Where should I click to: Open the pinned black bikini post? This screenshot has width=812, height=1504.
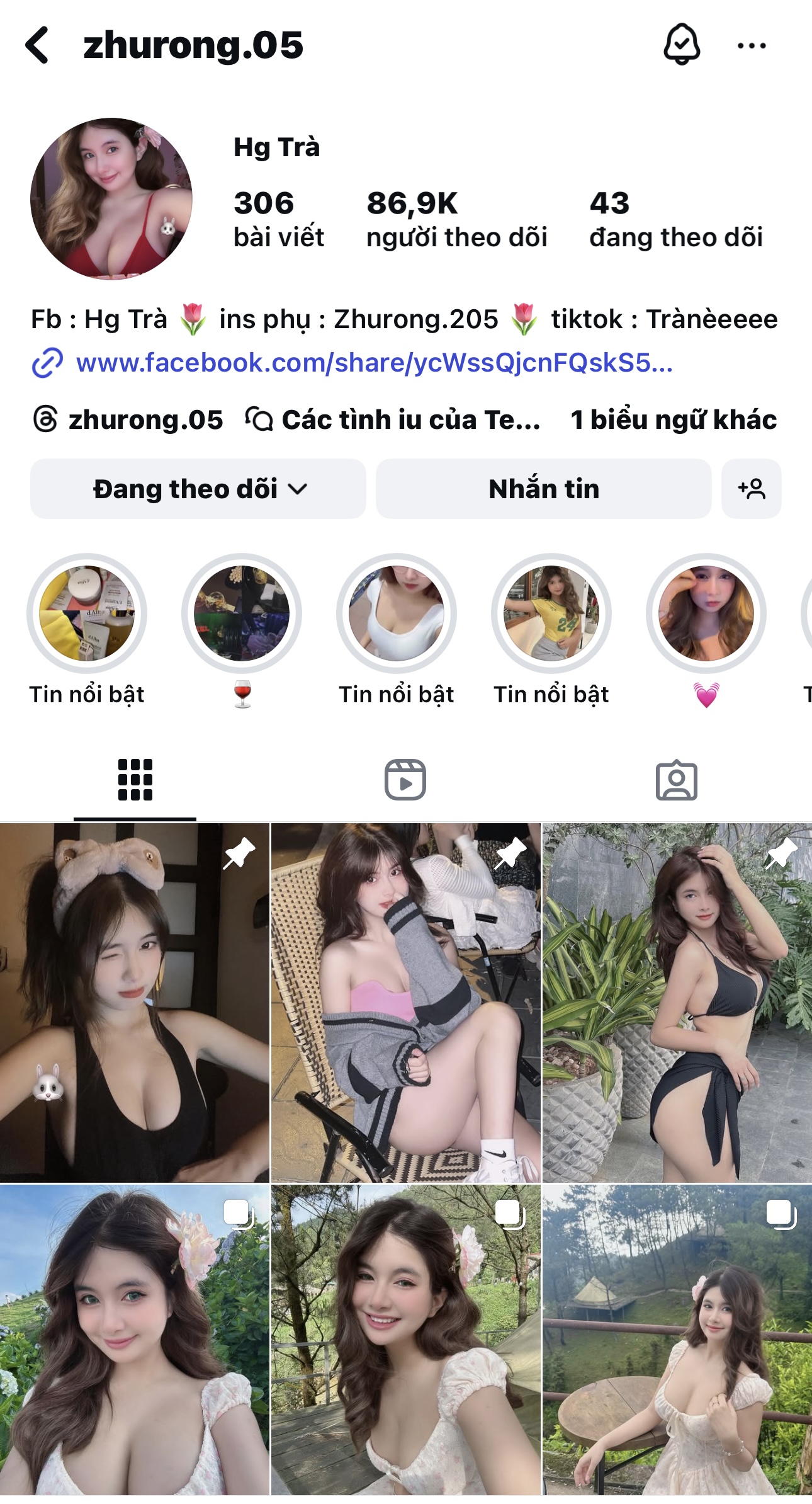(677, 1003)
